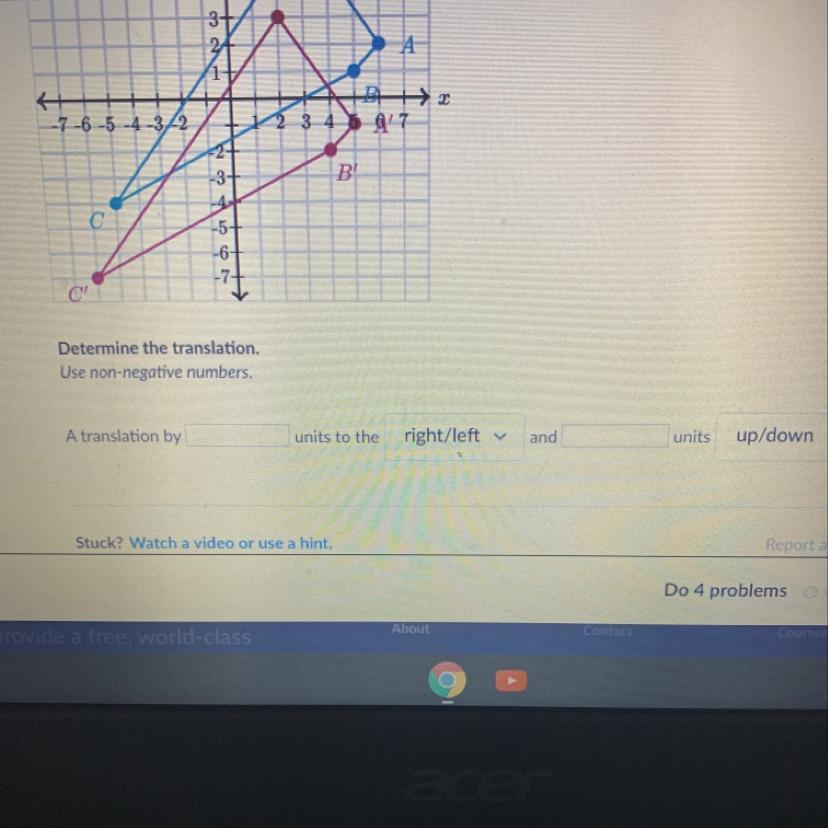Launch Chrome from the shelf

click(447, 681)
